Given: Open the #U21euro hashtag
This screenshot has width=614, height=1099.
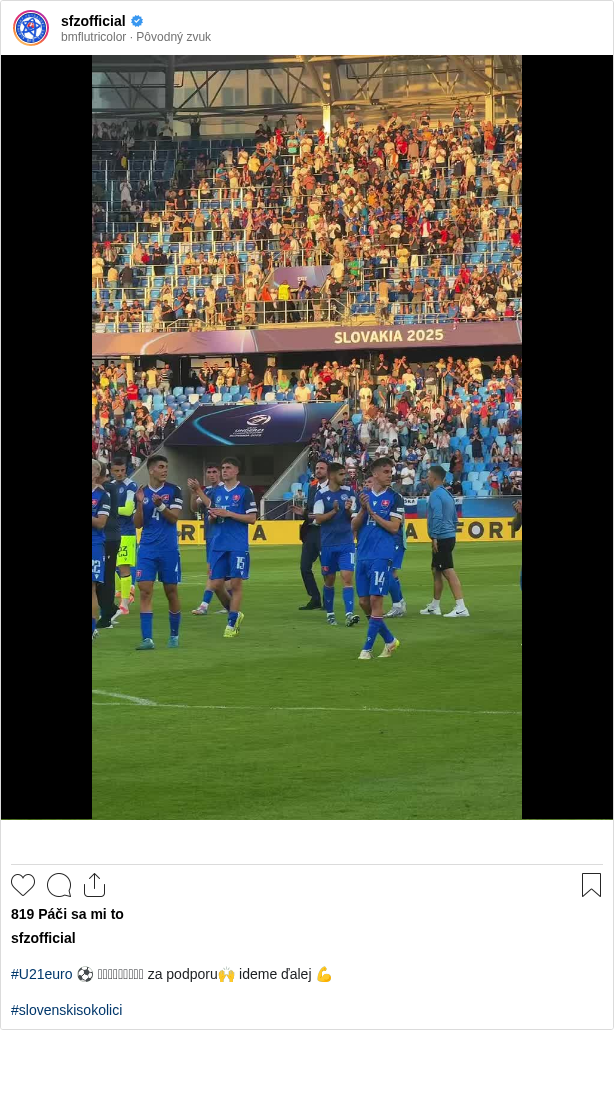Looking at the screenshot, I should [42, 974].
